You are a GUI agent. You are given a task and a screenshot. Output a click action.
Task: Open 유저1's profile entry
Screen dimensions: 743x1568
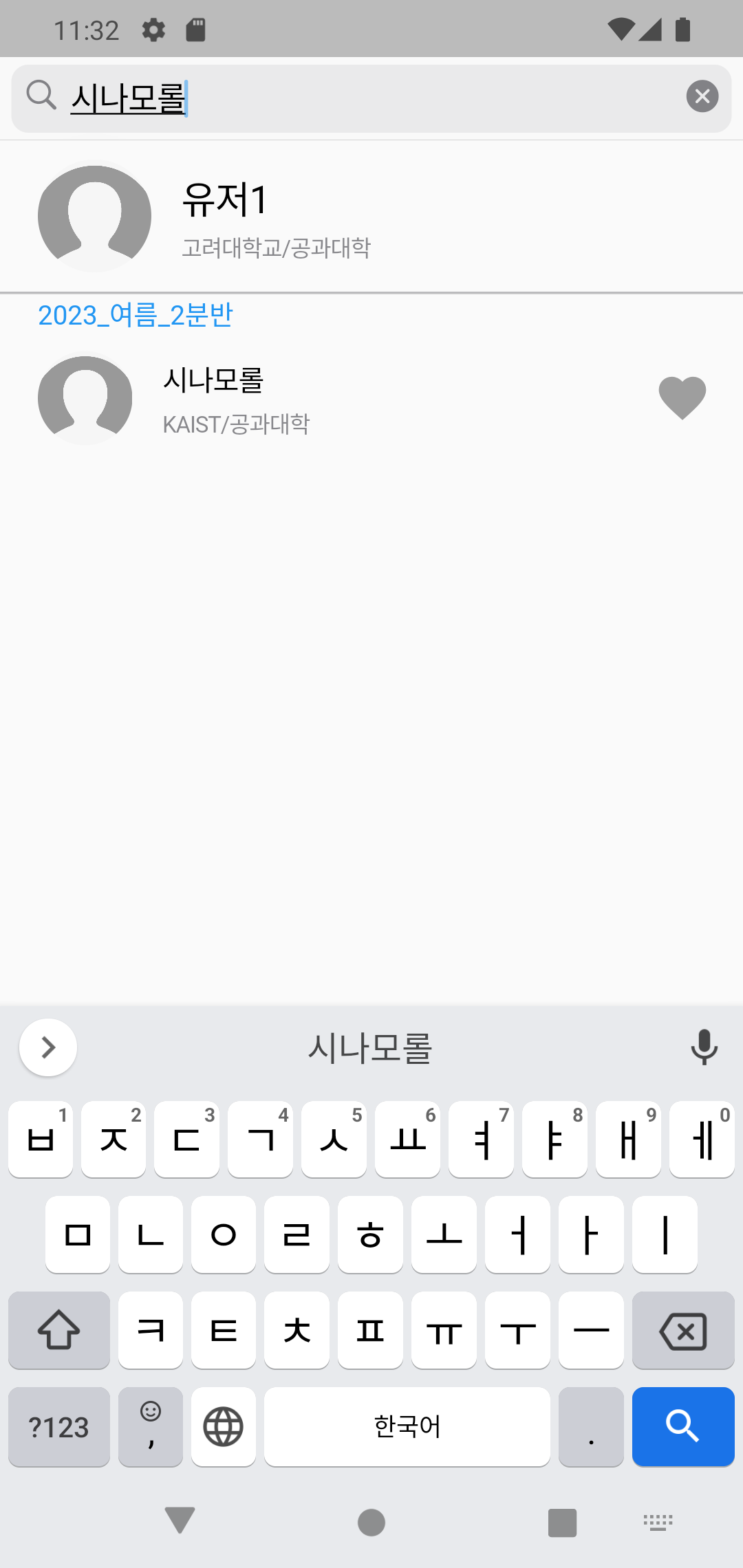pos(371,215)
